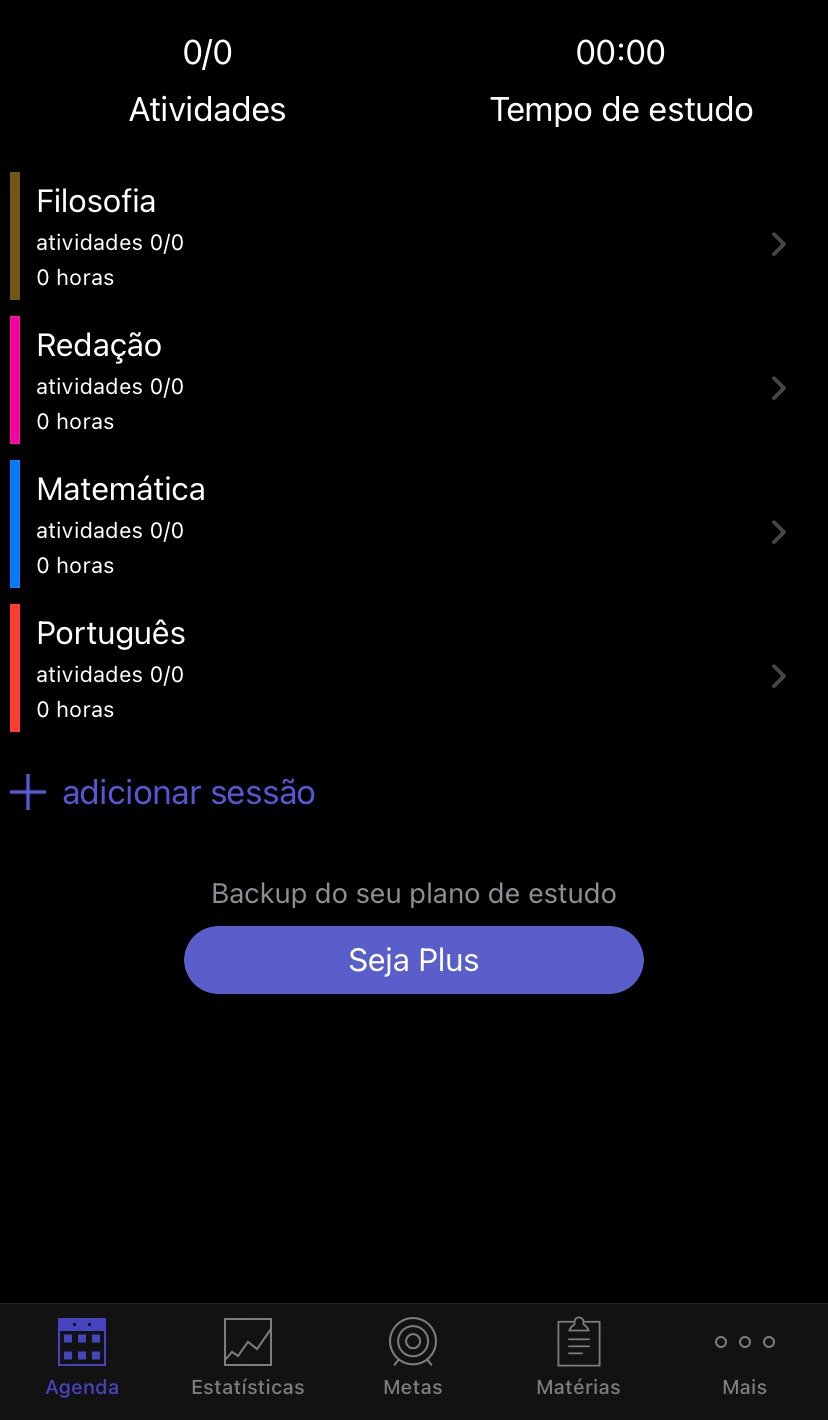Select the Agenda calendar icon
Image resolution: width=828 pixels, height=1420 pixels.
point(82,1340)
